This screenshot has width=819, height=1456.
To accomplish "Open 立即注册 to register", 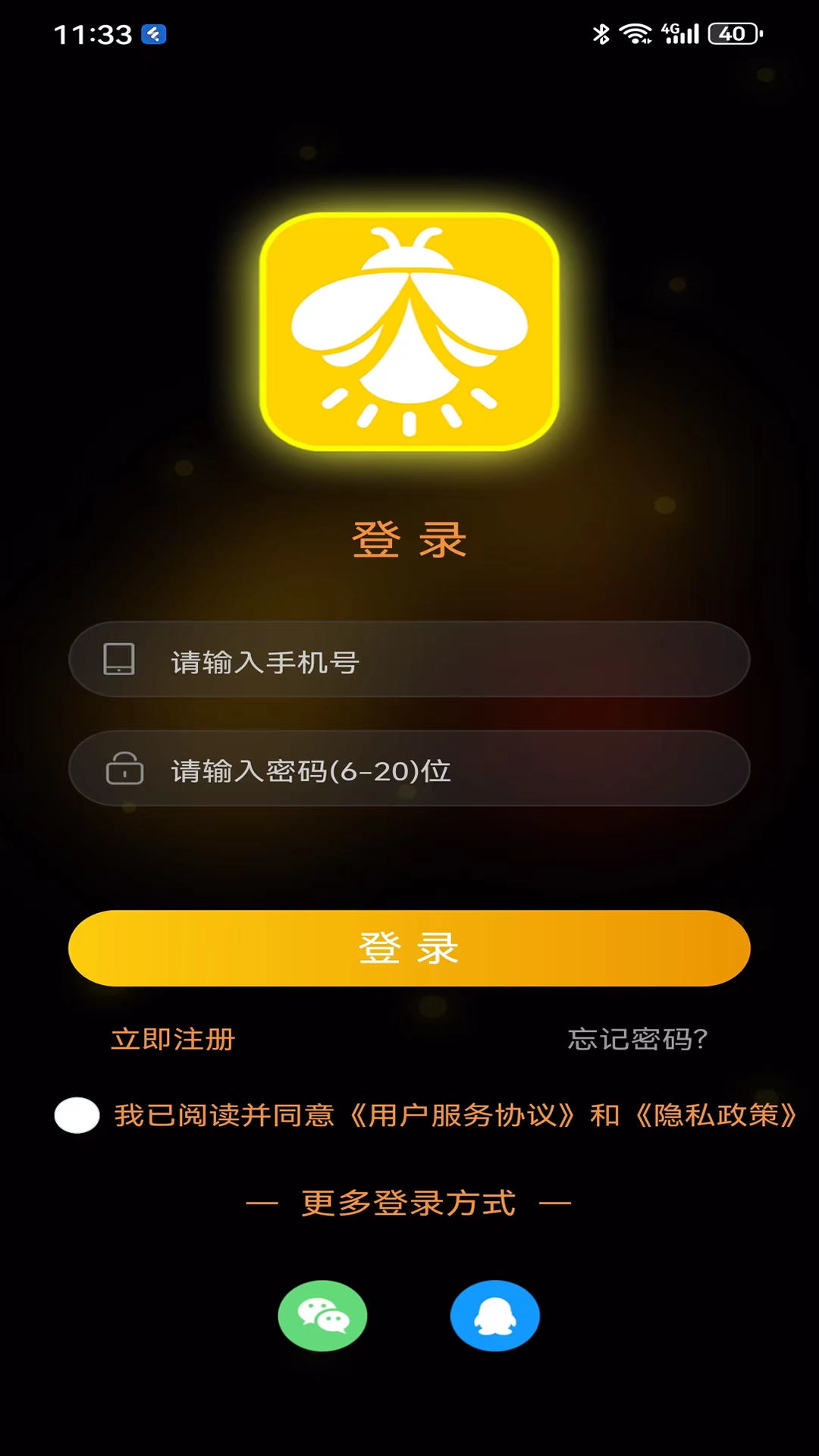I will click(x=173, y=1039).
